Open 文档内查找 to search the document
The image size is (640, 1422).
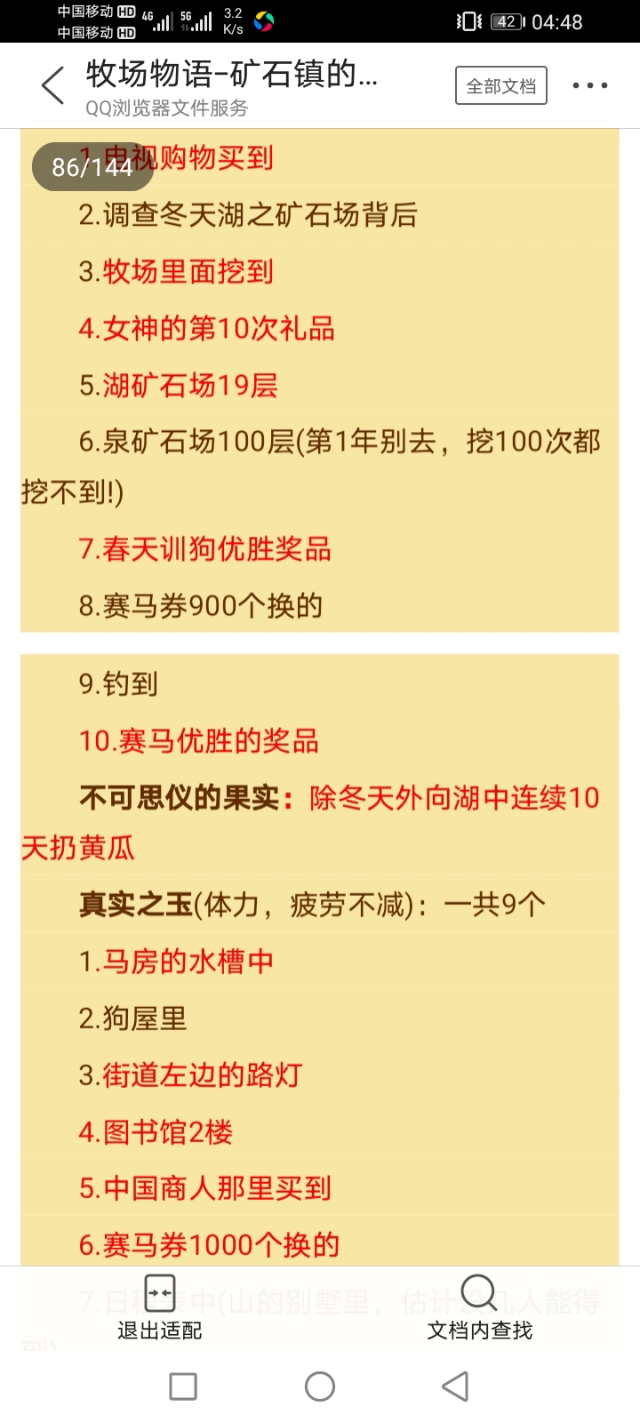coord(480,1307)
